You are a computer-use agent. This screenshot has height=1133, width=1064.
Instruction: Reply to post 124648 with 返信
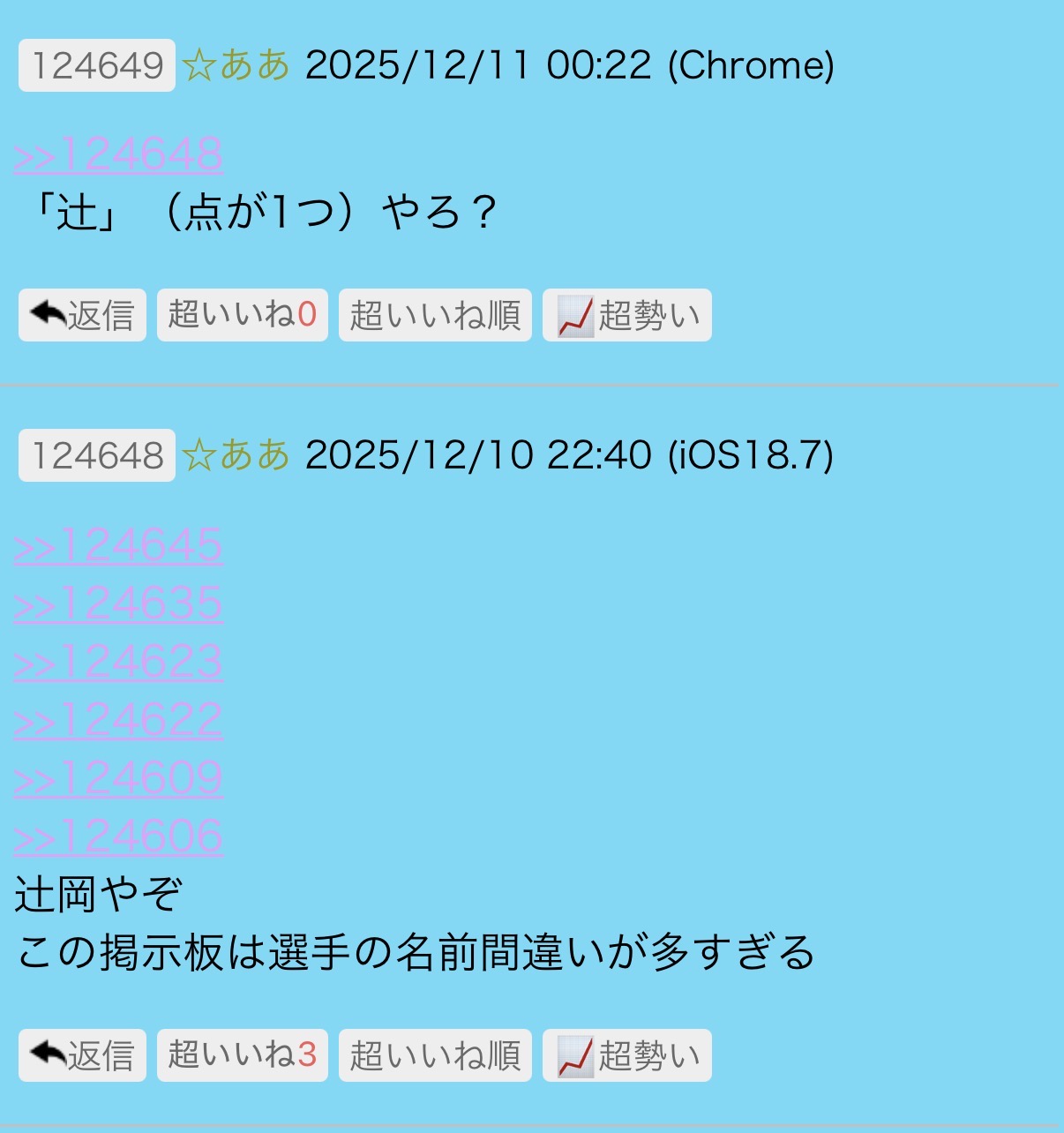(82, 1055)
